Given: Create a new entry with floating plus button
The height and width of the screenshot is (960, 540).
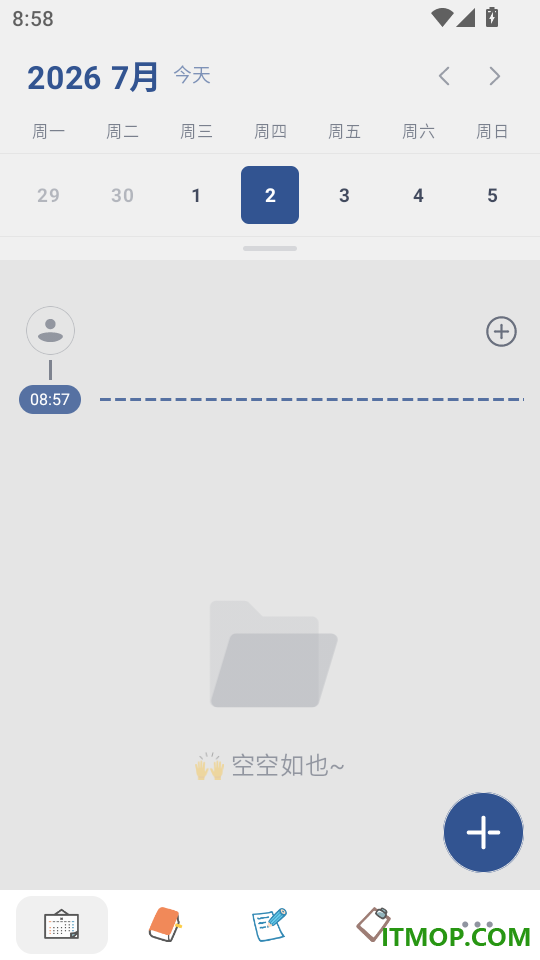Looking at the screenshot, I should pyautogui.click(x=484, y=833).
